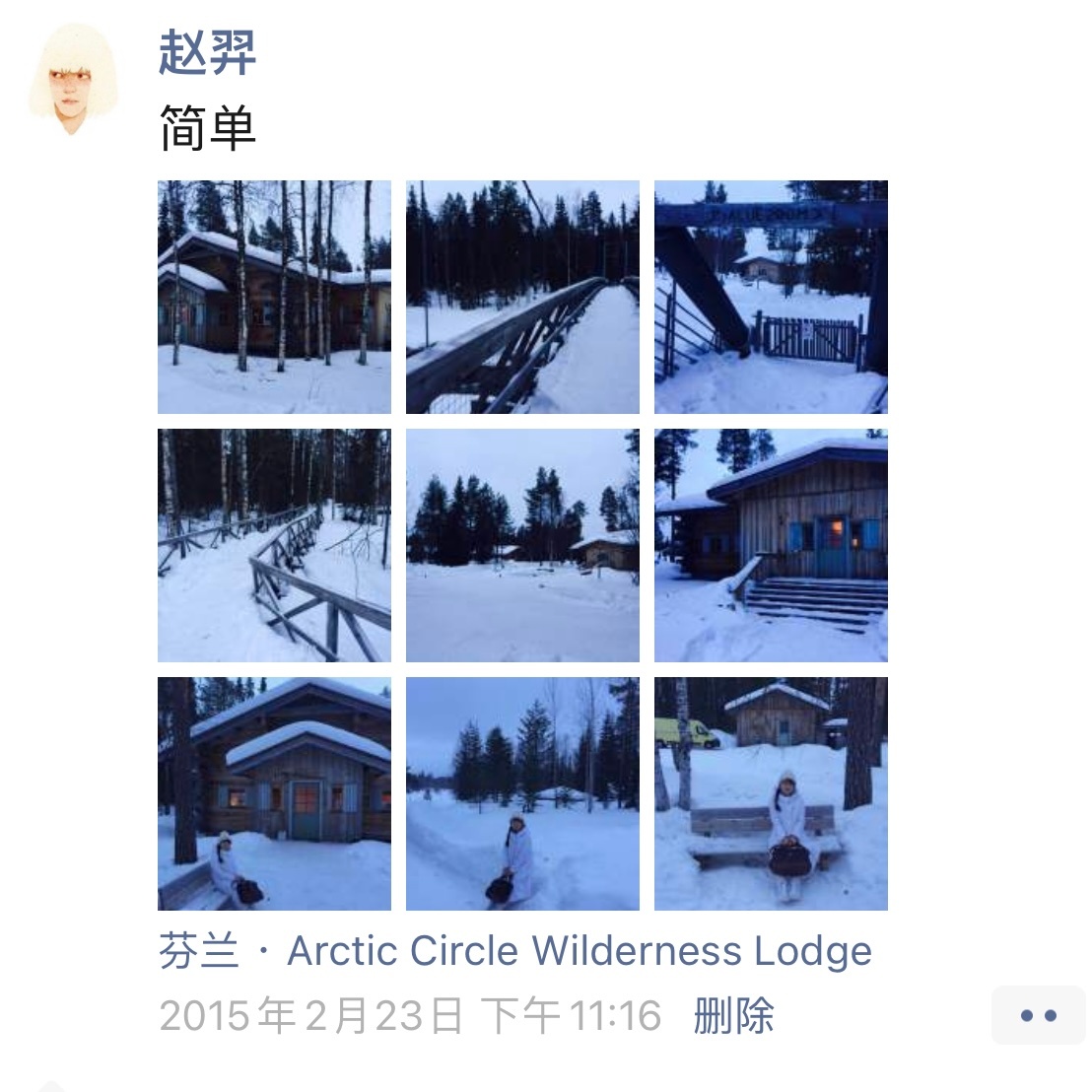The height and width of the screenshot is (1092, 1092).
Task: Open the like and comment two-dot menu
Action: pyautogui.click(x=1038, y=1015)
